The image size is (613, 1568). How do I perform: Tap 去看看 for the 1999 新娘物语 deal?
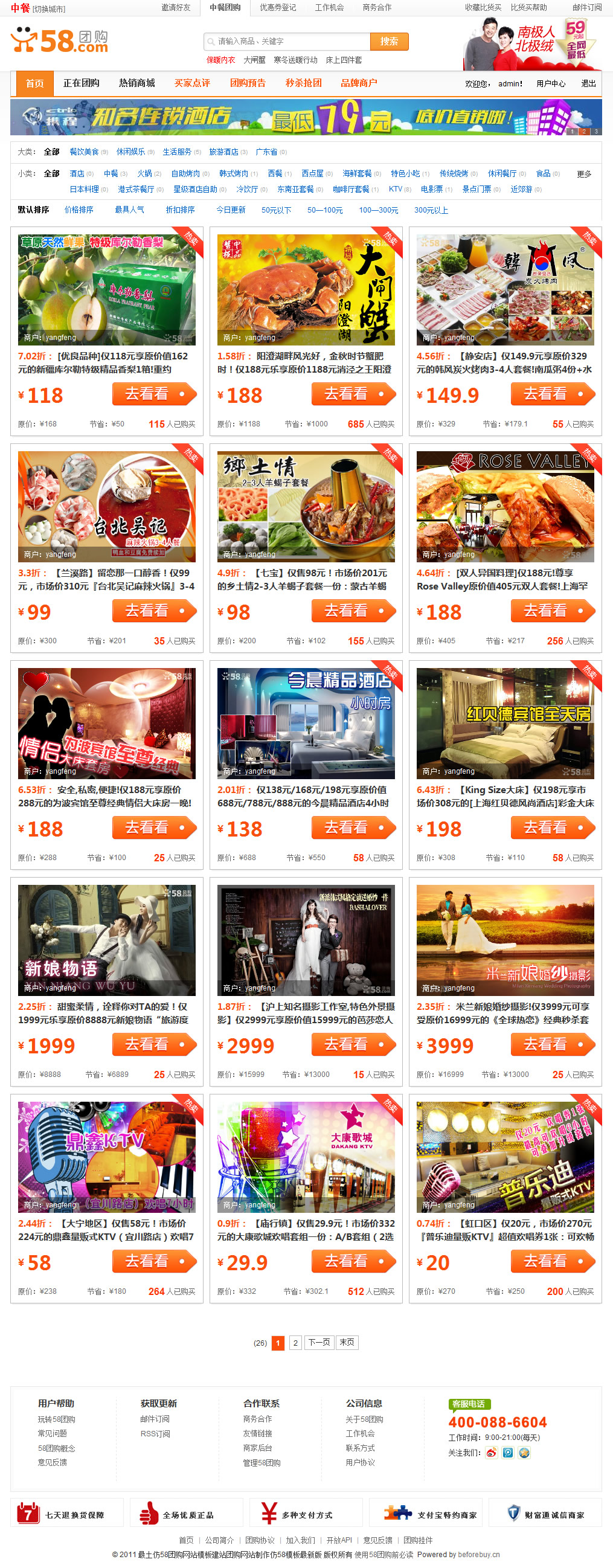tap(154, 1044)
